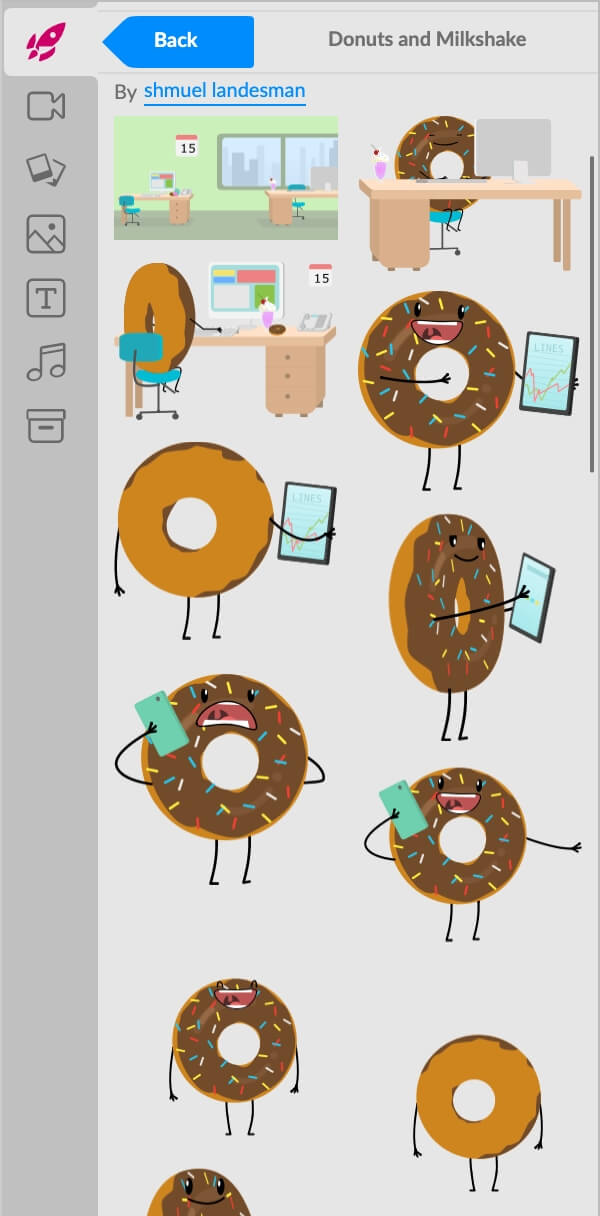
Task: Open the video camera tab
Action: click(x=46, y=105)
